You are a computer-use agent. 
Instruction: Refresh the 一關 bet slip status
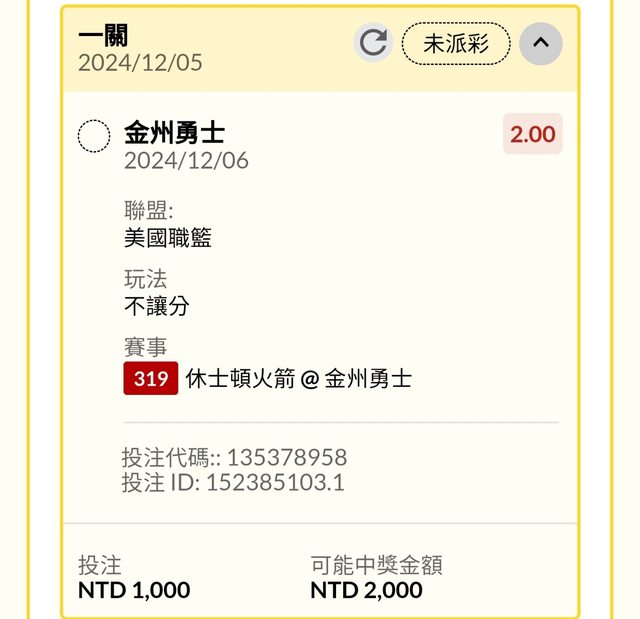(373, 43)
